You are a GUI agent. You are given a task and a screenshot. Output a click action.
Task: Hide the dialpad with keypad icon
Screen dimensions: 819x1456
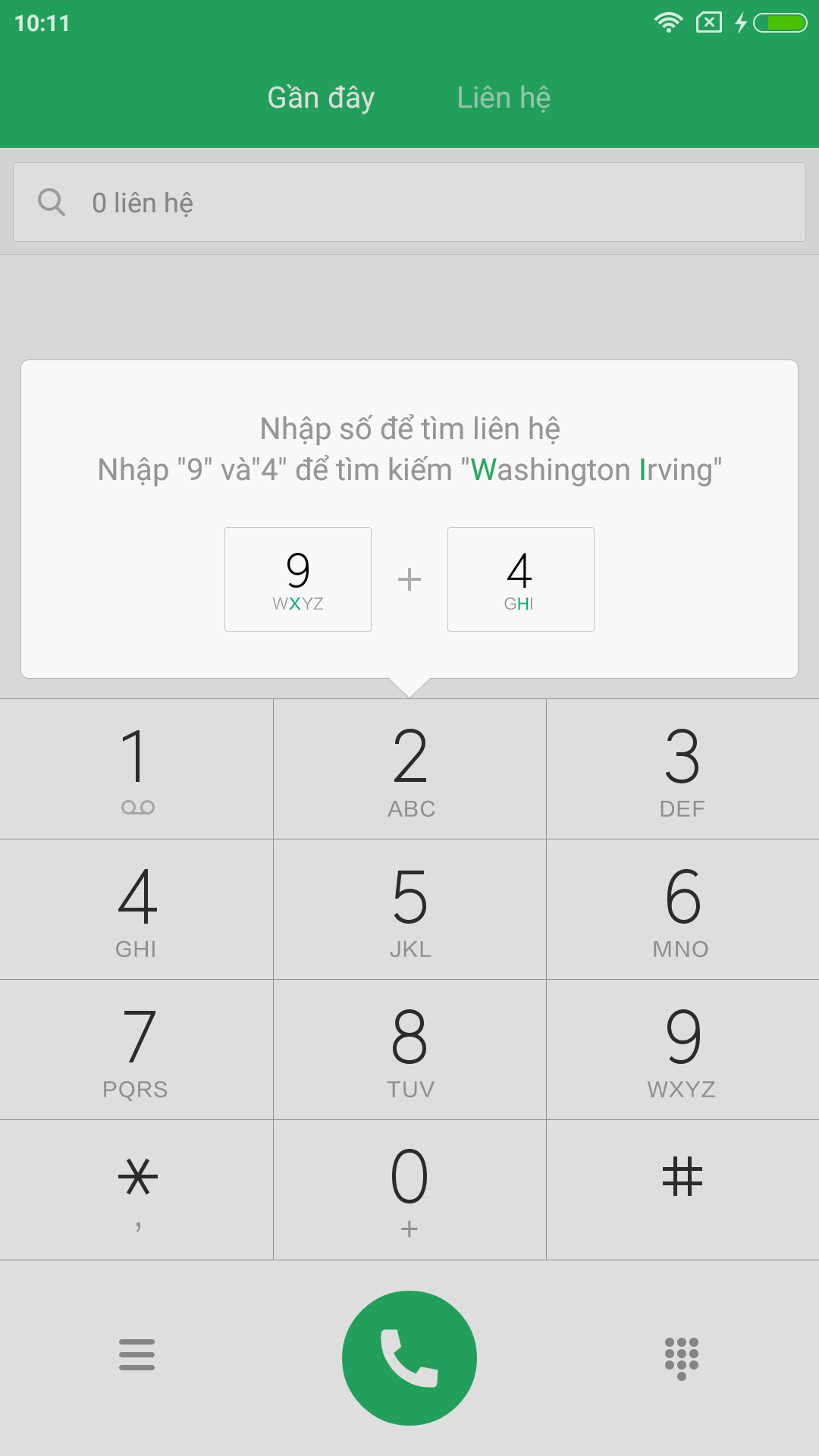pyautogui.click(x=682, y=1358)
